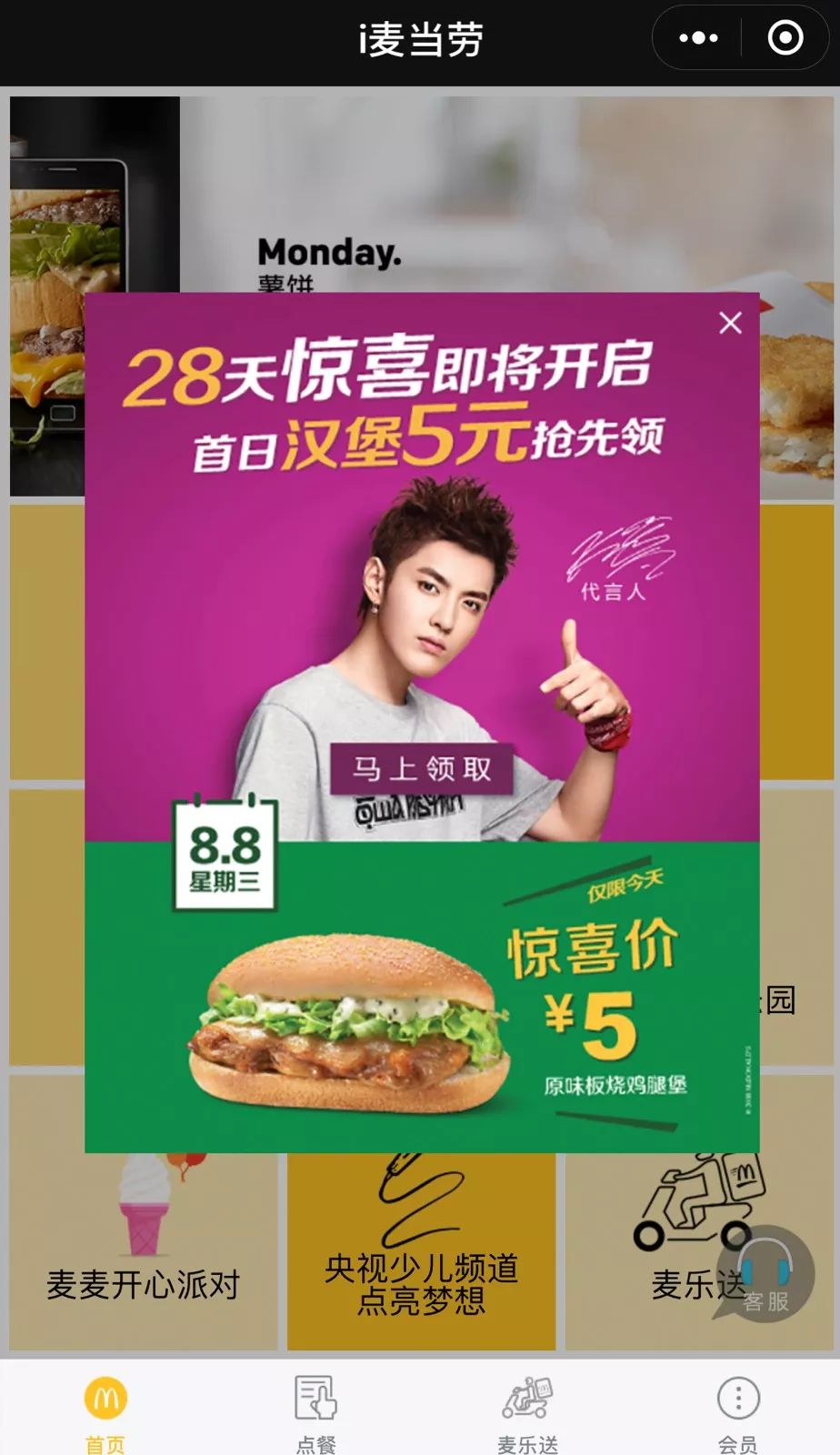Viewport: 840px width, 1455px height.
Task: Go to the 会员 tab
Action: (x=737, y=1411)
